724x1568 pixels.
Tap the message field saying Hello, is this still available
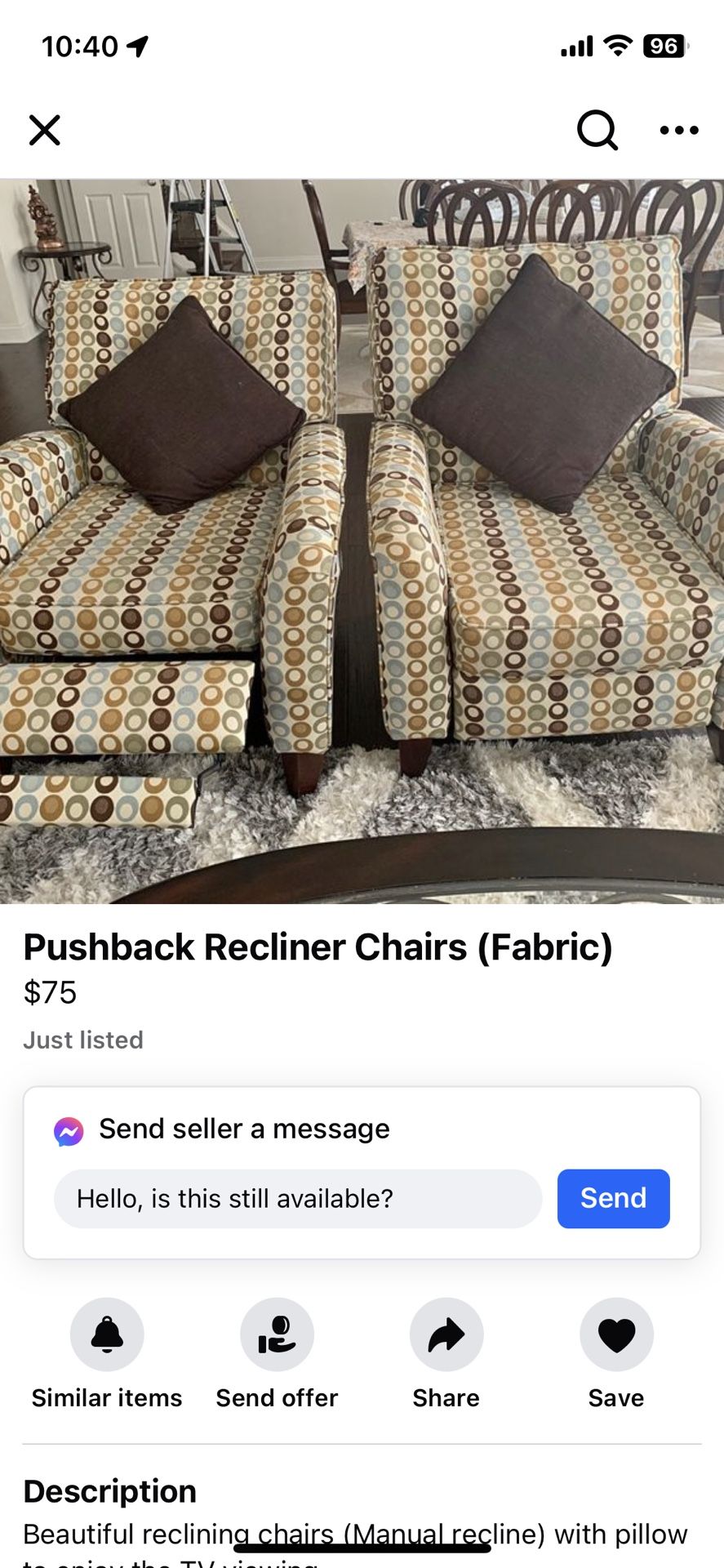(298, 1198)
